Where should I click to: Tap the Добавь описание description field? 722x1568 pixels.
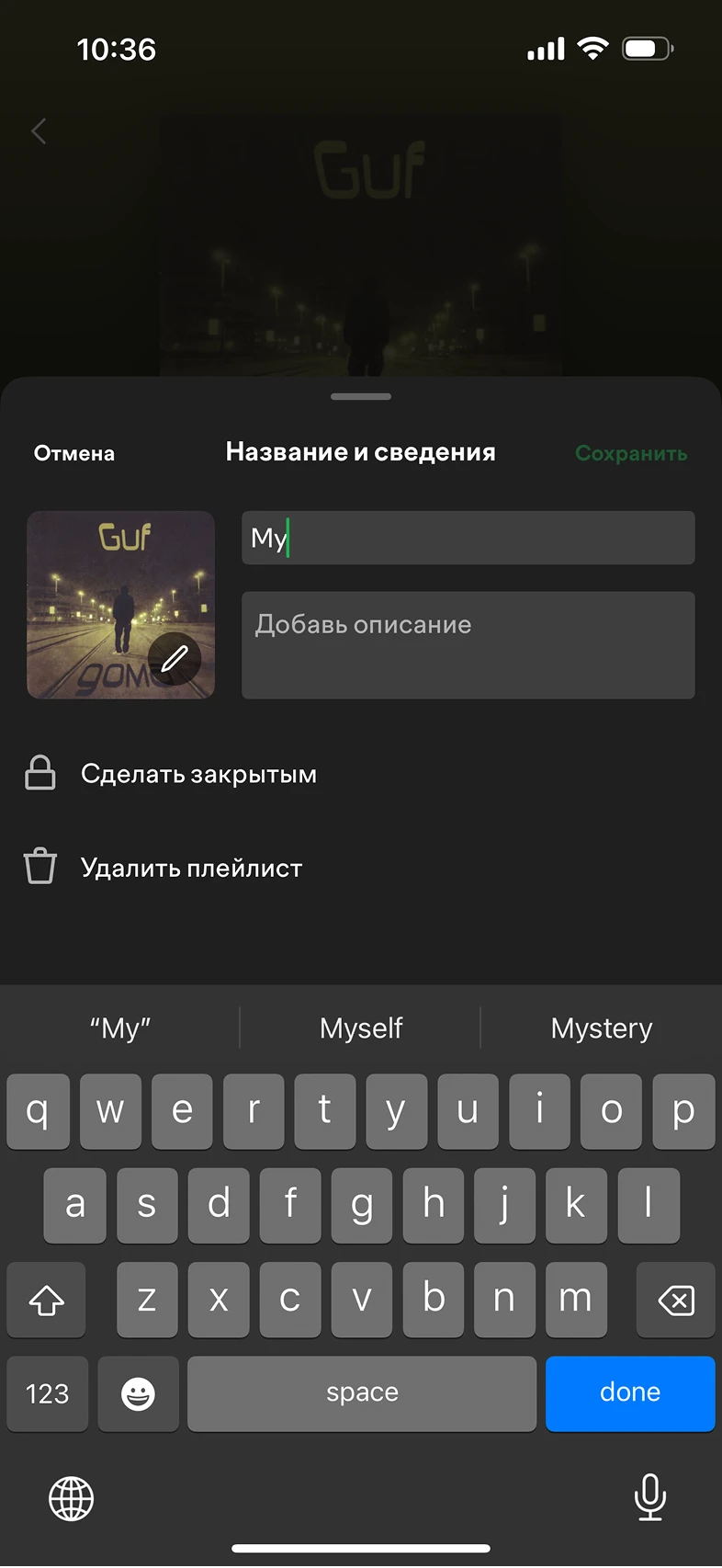click(x=468, y=643)
